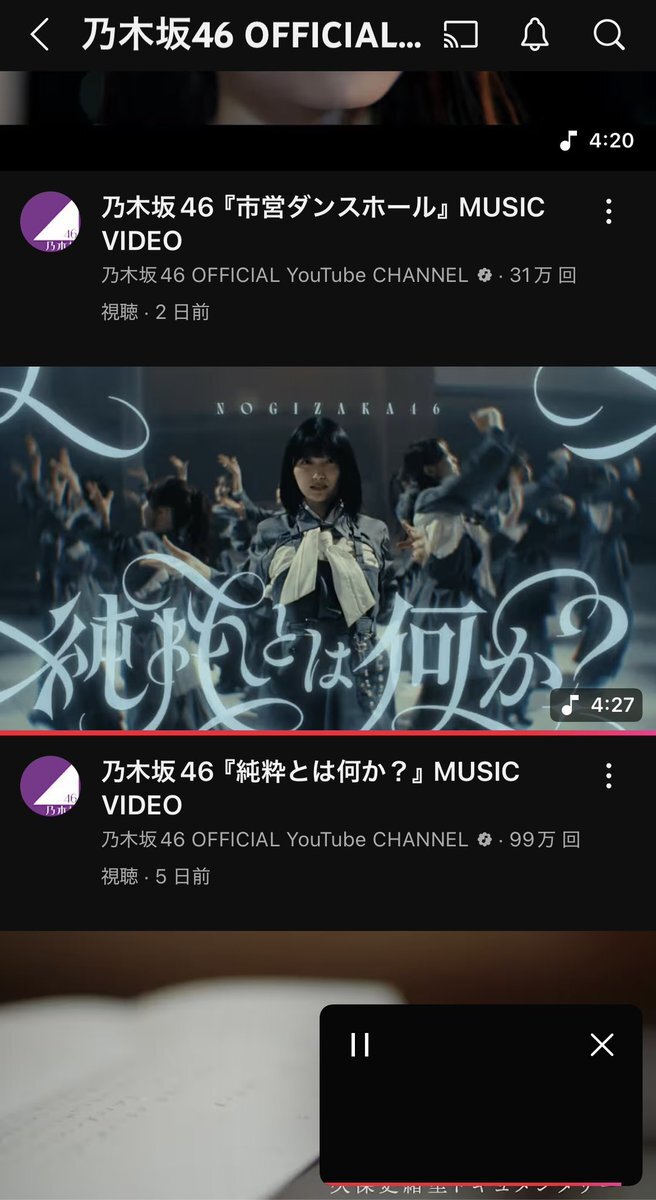Image resolution: width=656 pixels, height=1200 pixels.
Task: Open the notifications bell
Action: pyautogui.click(x=534, y=35)
